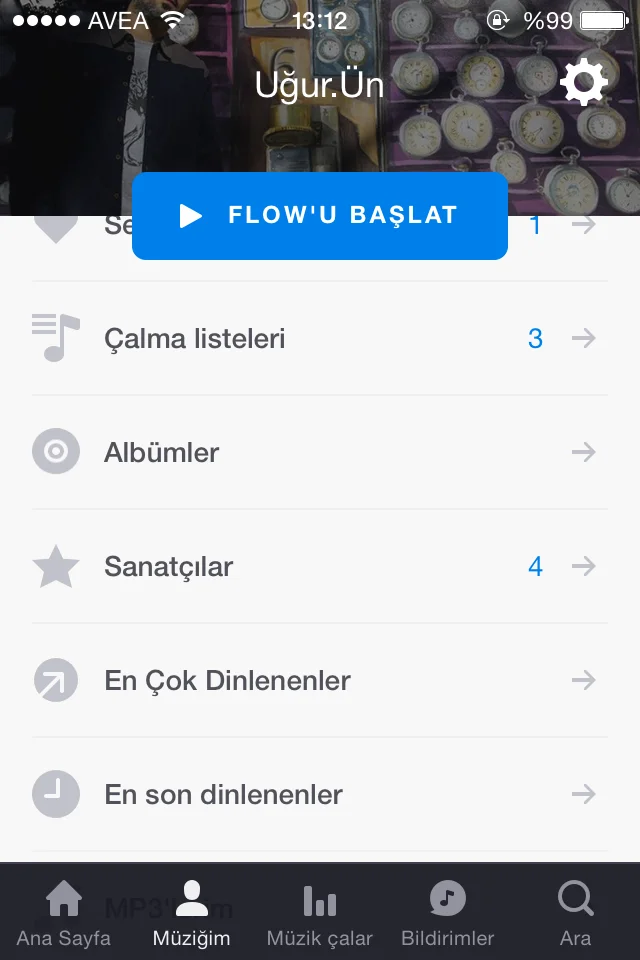Go to Albümler
Screen dimensions: 640x960
320,453
